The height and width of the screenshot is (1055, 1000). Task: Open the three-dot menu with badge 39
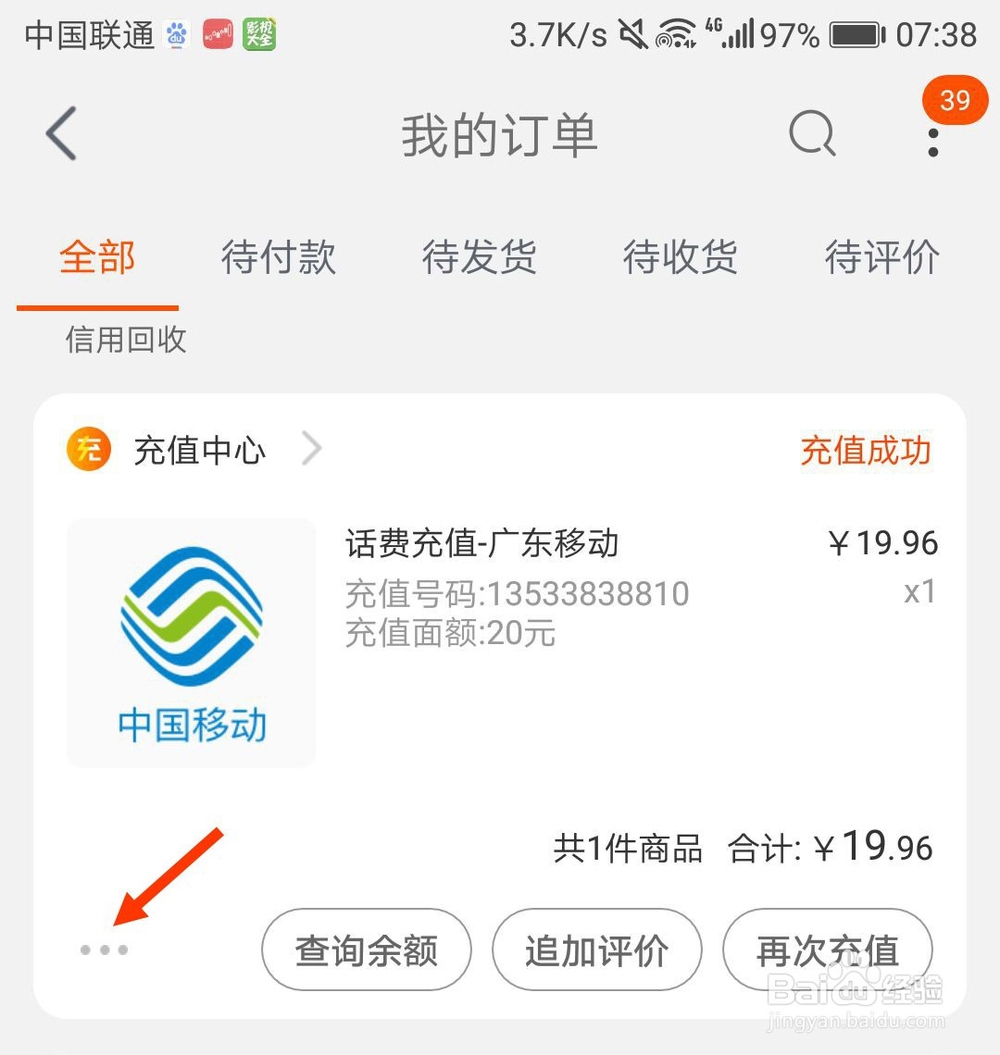click(x=932, y=140)
